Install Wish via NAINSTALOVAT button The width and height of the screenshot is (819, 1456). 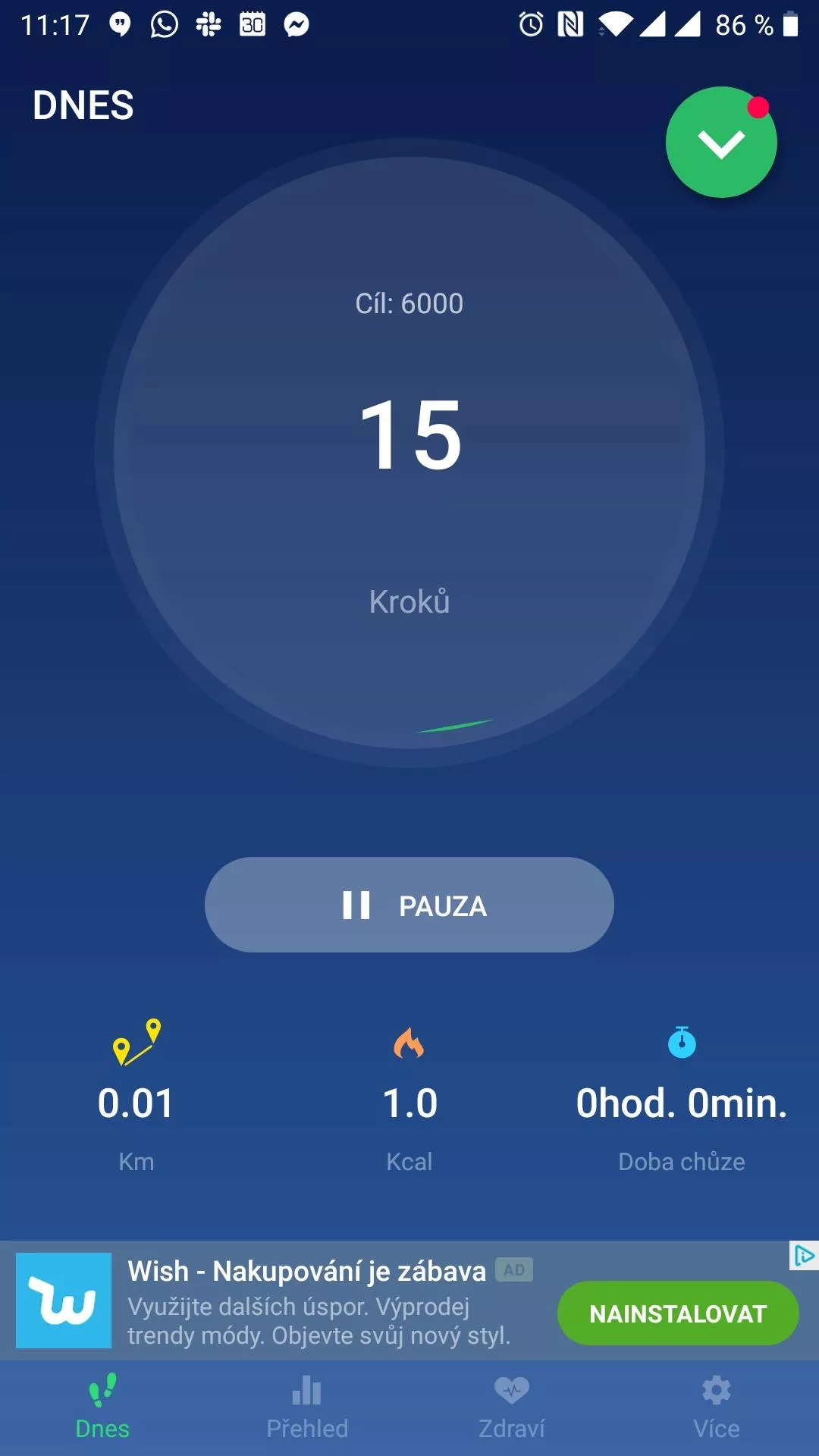pyautogui.click(x=678, y=1313)
